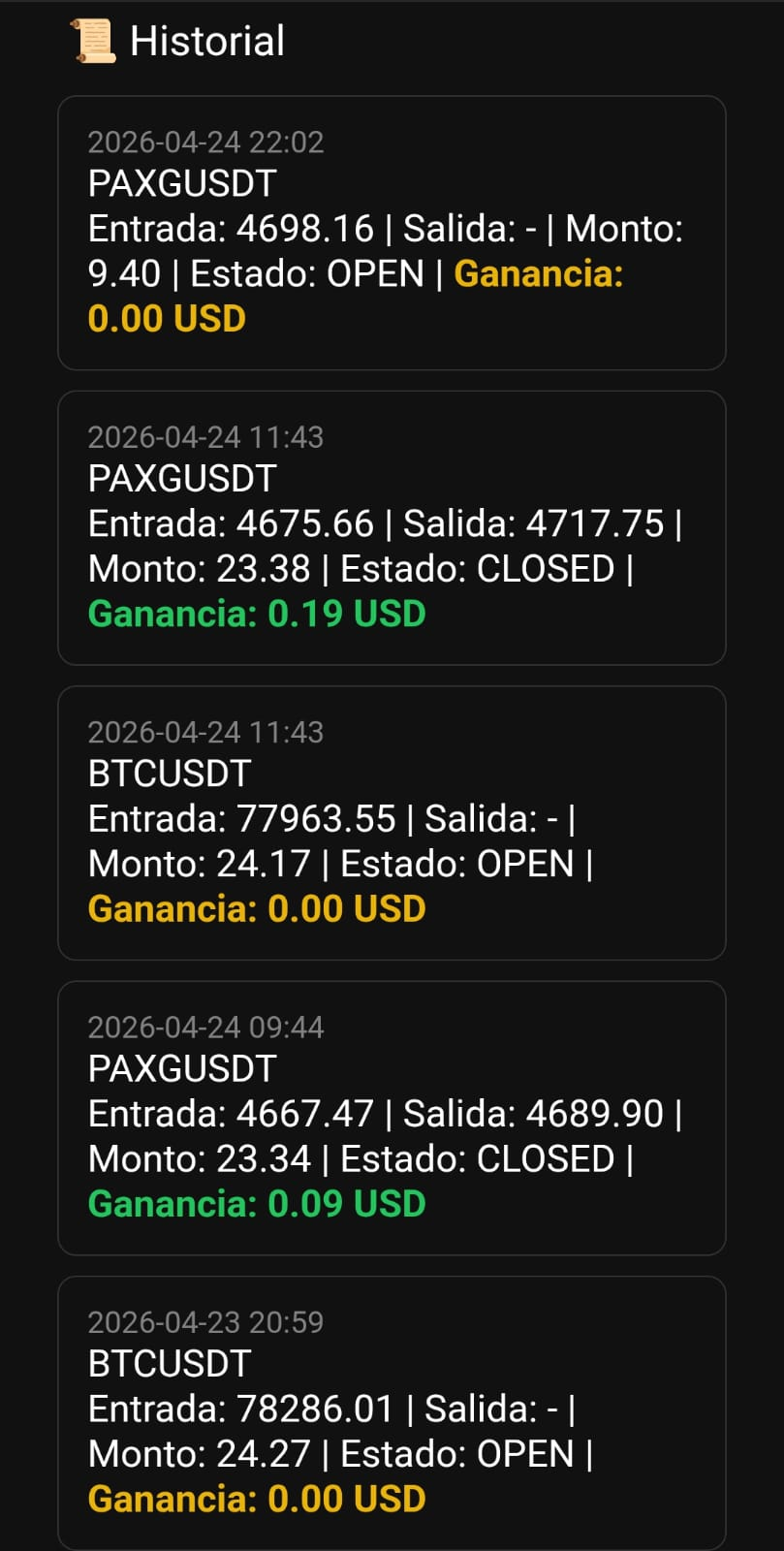784x1551 pixels.
Task: Click the scroll 📜 Historial icon
Action: (x=92, y=41)
